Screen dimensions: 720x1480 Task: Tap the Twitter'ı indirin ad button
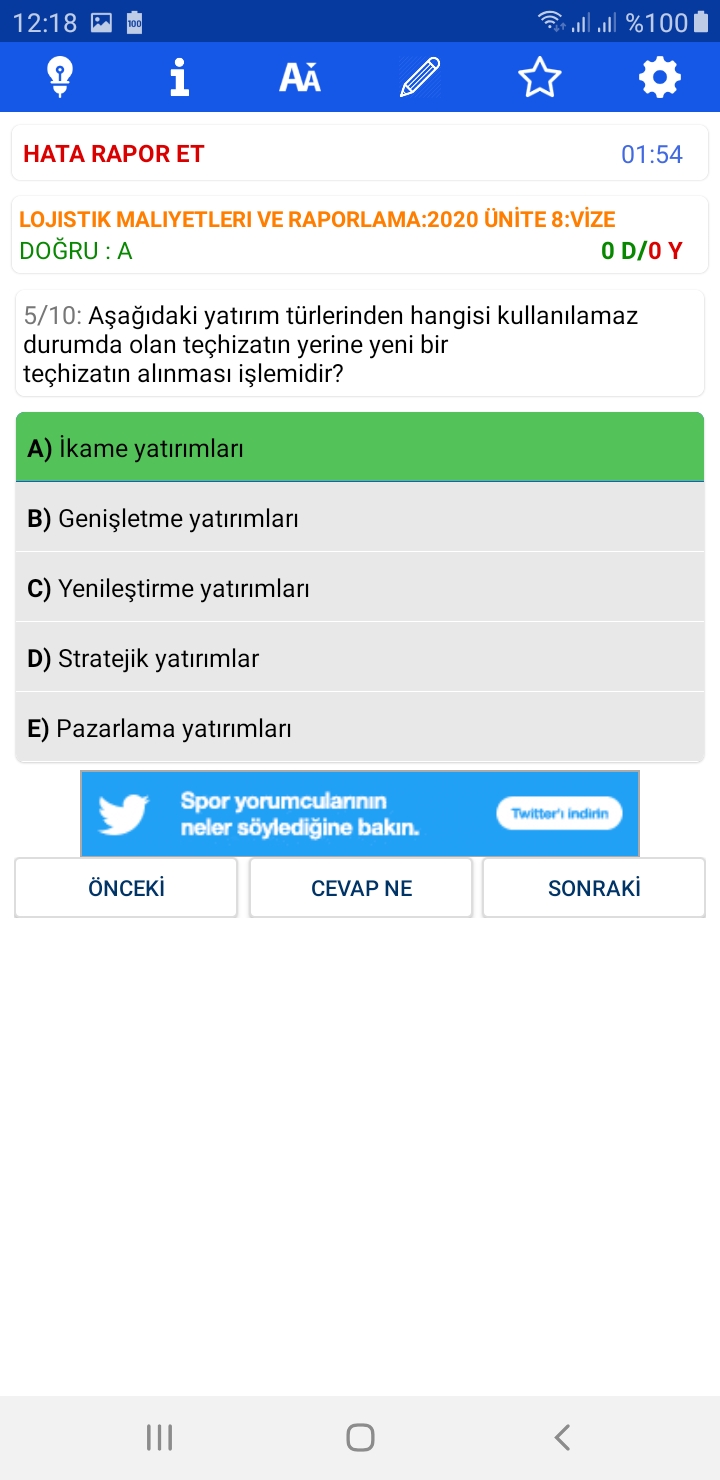(559, 813)
